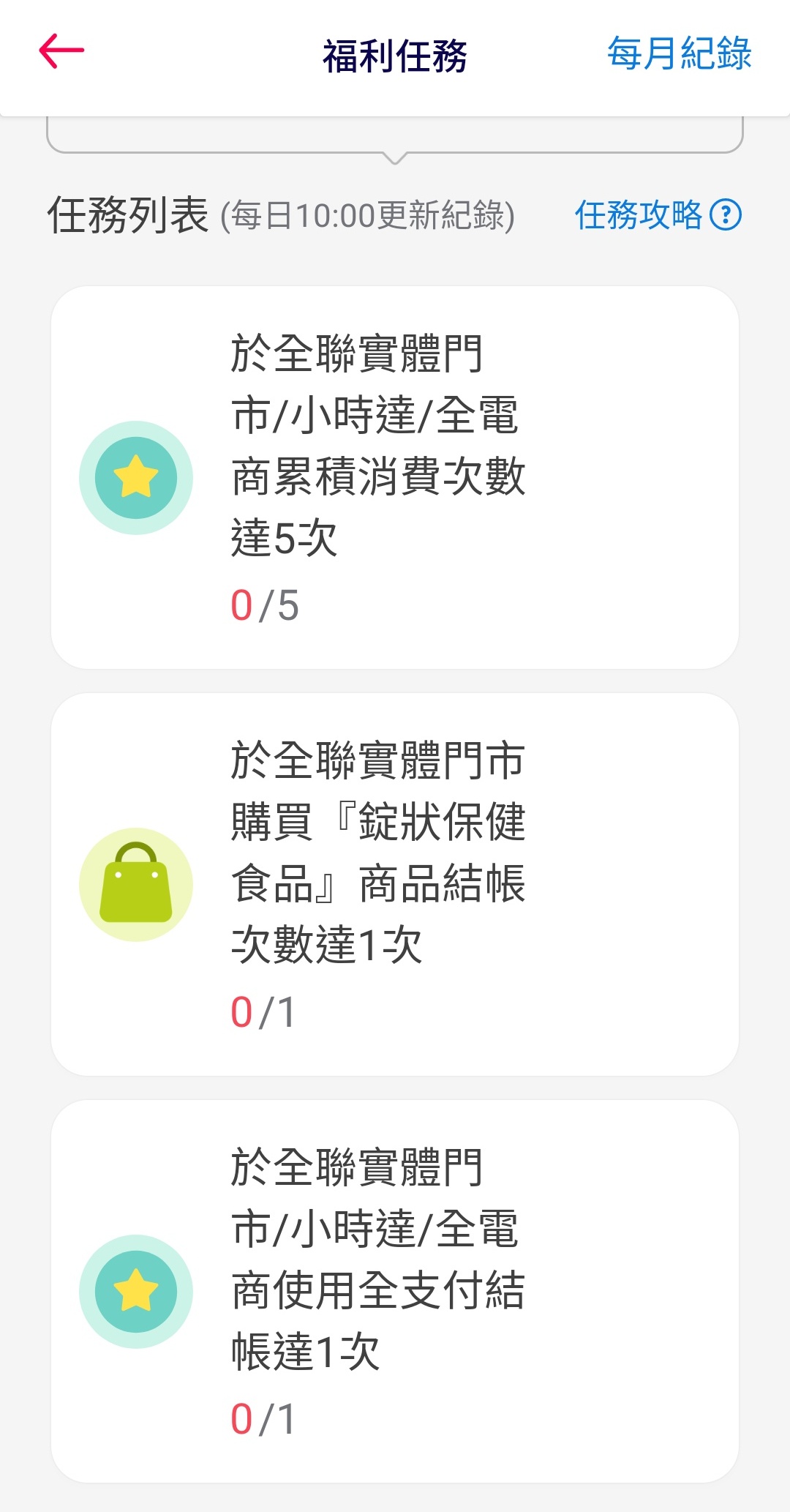Open the 錠狀保健食品 purchase task card
The image size is (790, 1512).
tap(395, 884)
